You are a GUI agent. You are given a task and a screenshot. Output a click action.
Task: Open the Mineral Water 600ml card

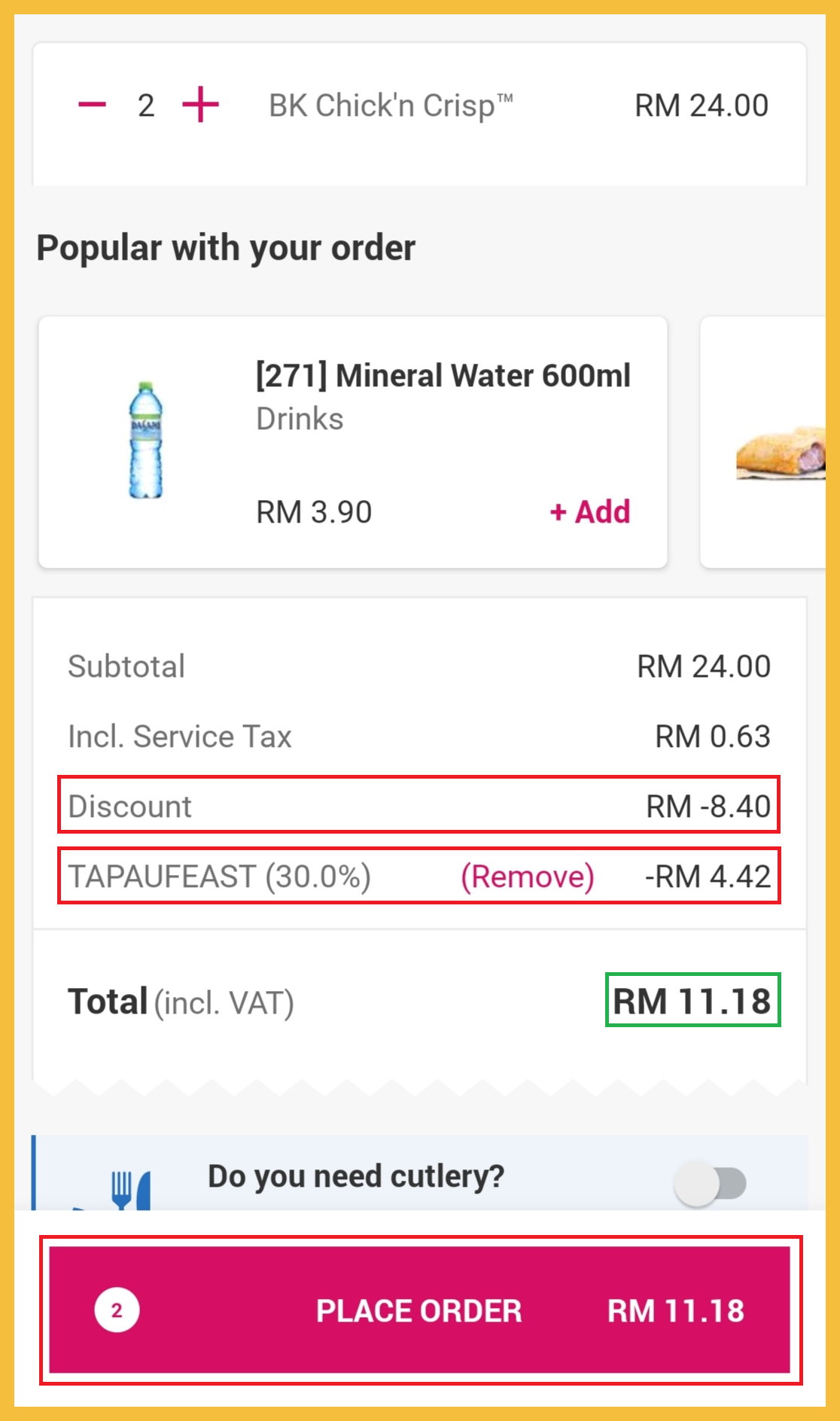coord(352,442)
